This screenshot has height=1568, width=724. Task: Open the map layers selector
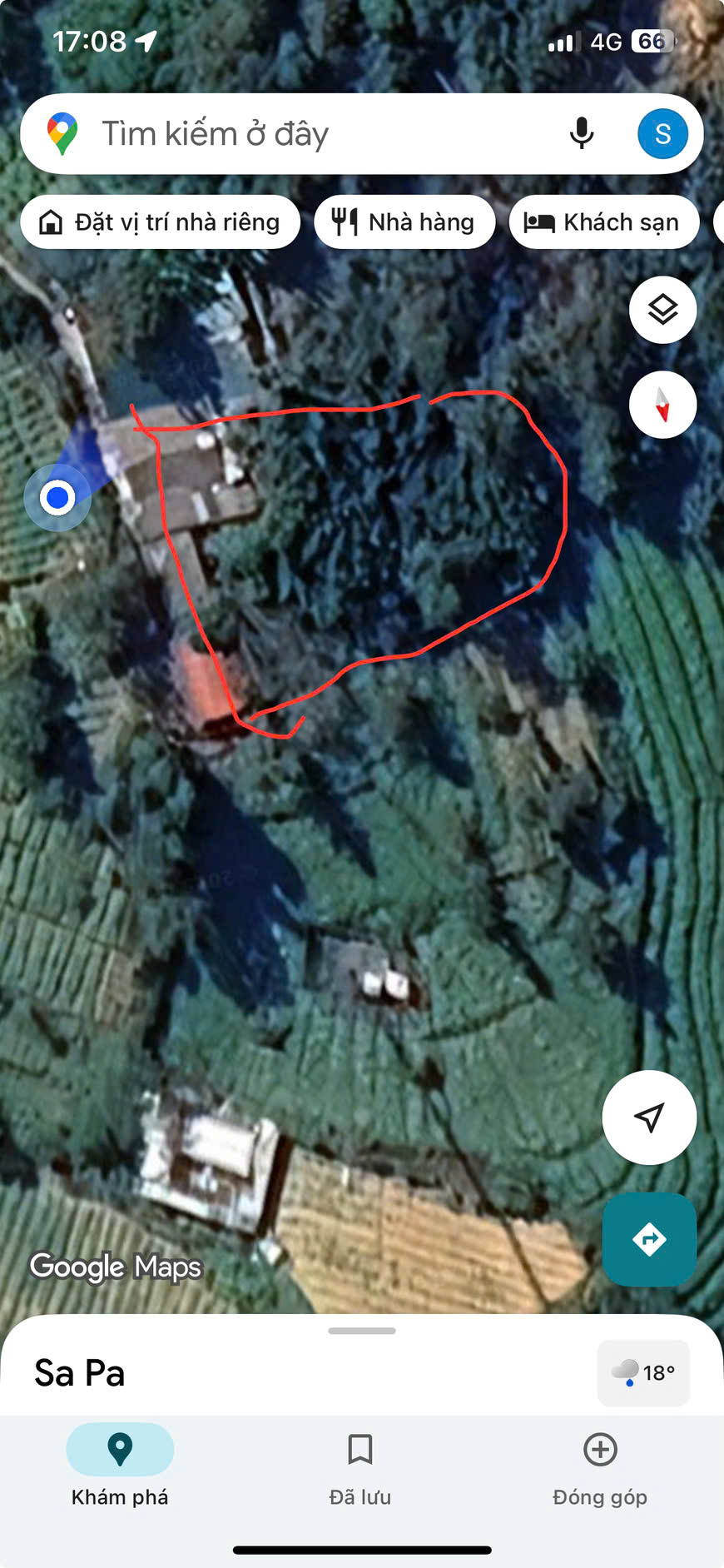[662, 310]
